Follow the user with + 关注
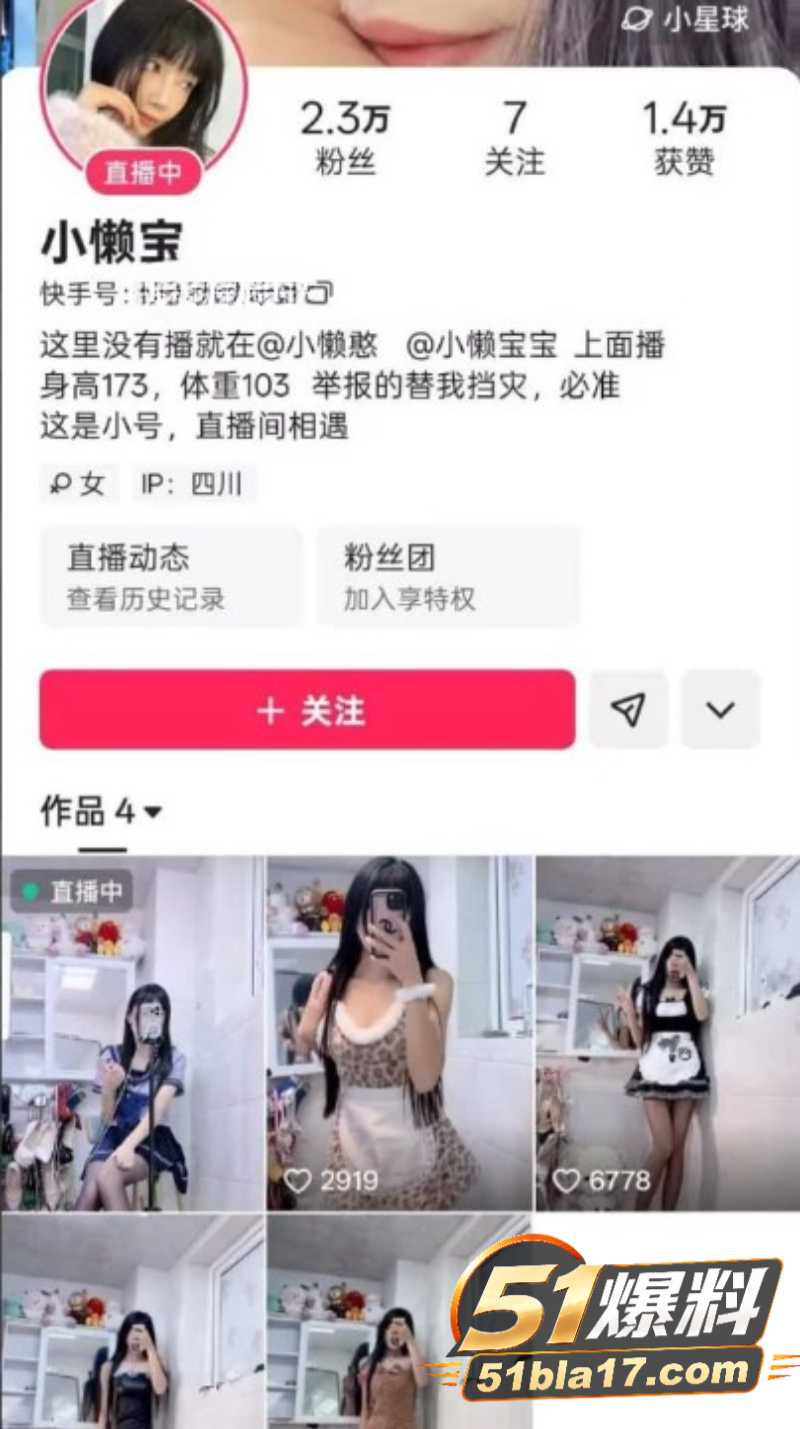 tap(307, 710)
